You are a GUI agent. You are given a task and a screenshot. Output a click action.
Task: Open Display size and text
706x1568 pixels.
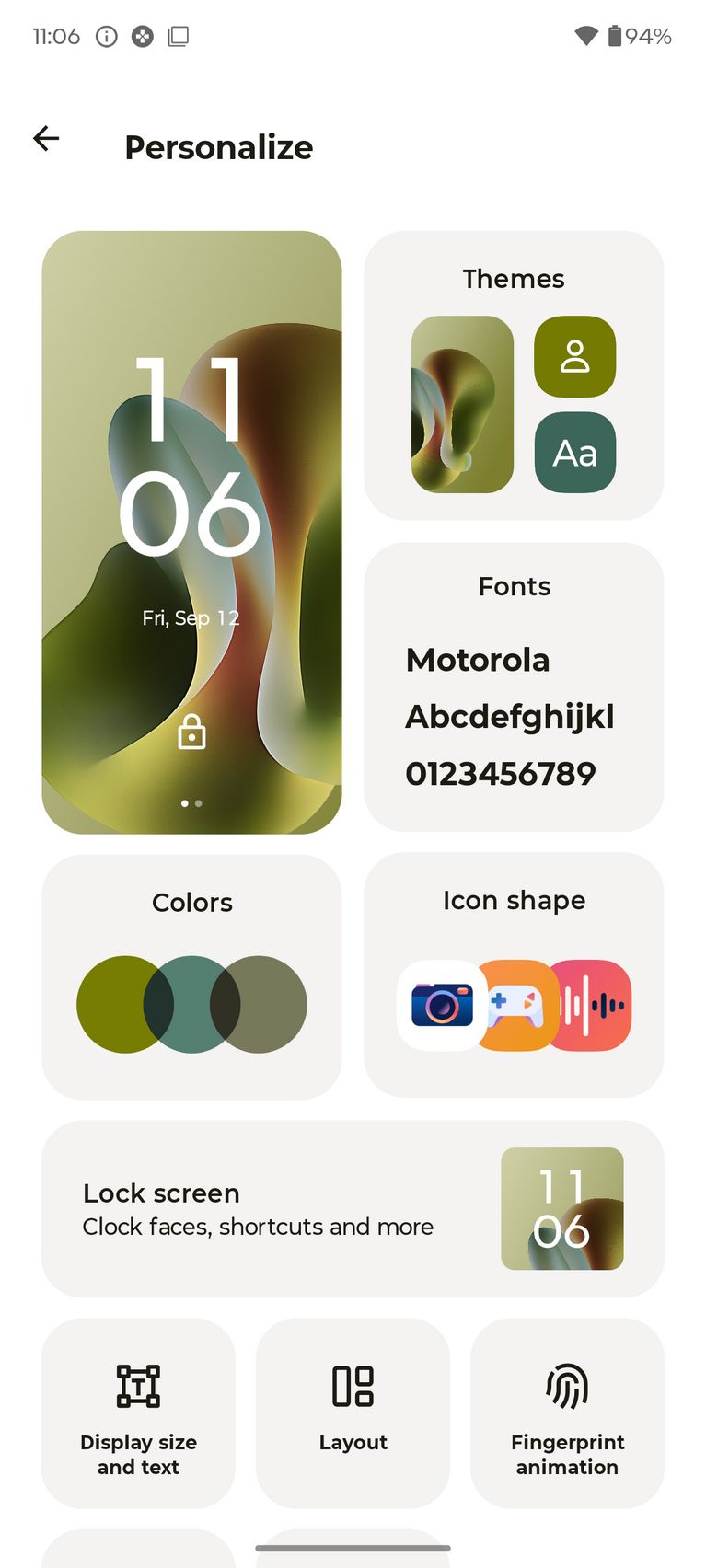(x=138, y=1412)
